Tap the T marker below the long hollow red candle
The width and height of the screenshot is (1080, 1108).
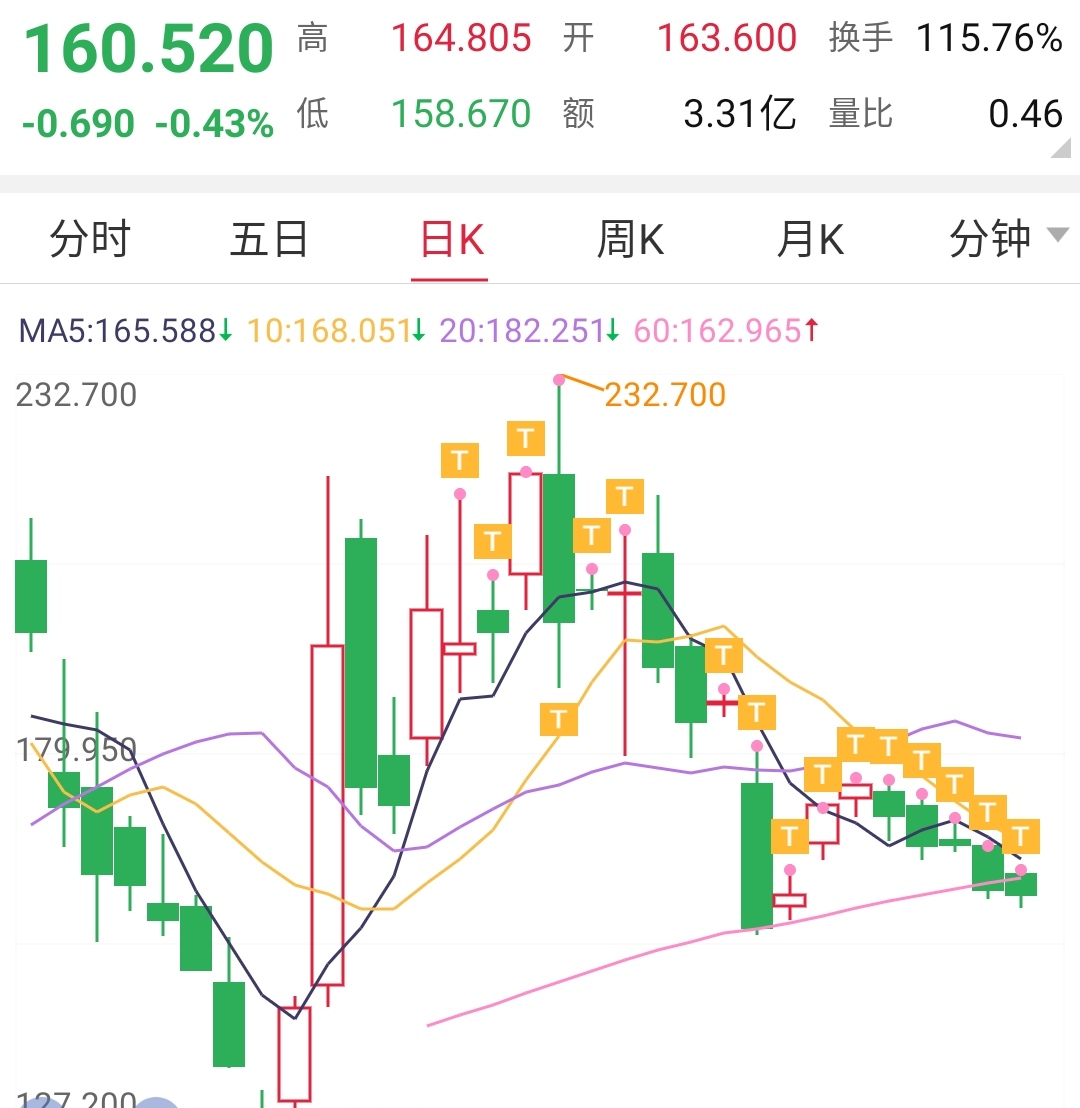[557, 718]
